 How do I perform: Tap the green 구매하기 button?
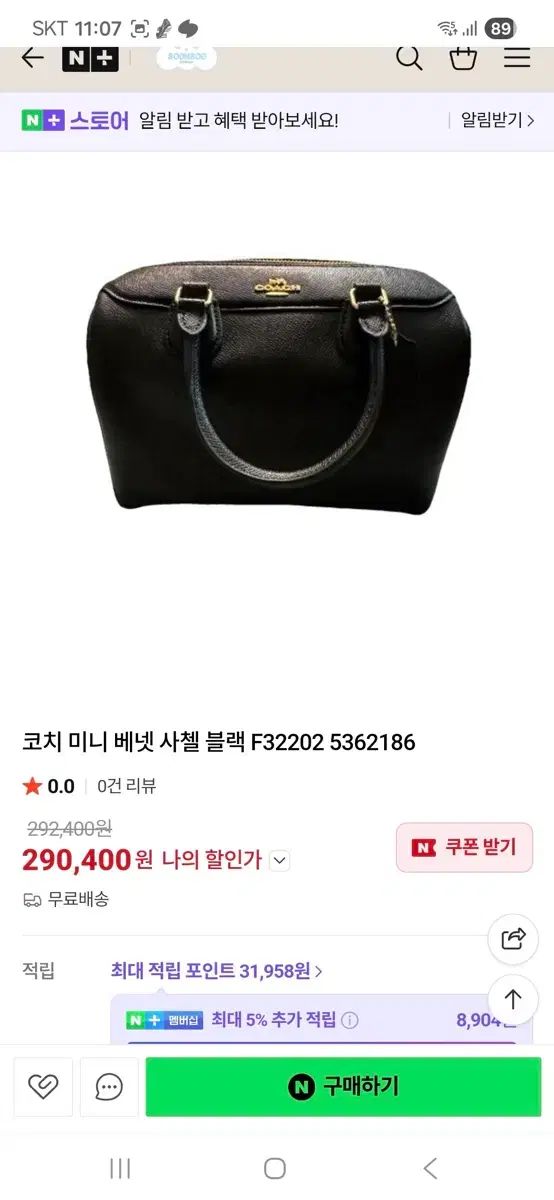343,1087
